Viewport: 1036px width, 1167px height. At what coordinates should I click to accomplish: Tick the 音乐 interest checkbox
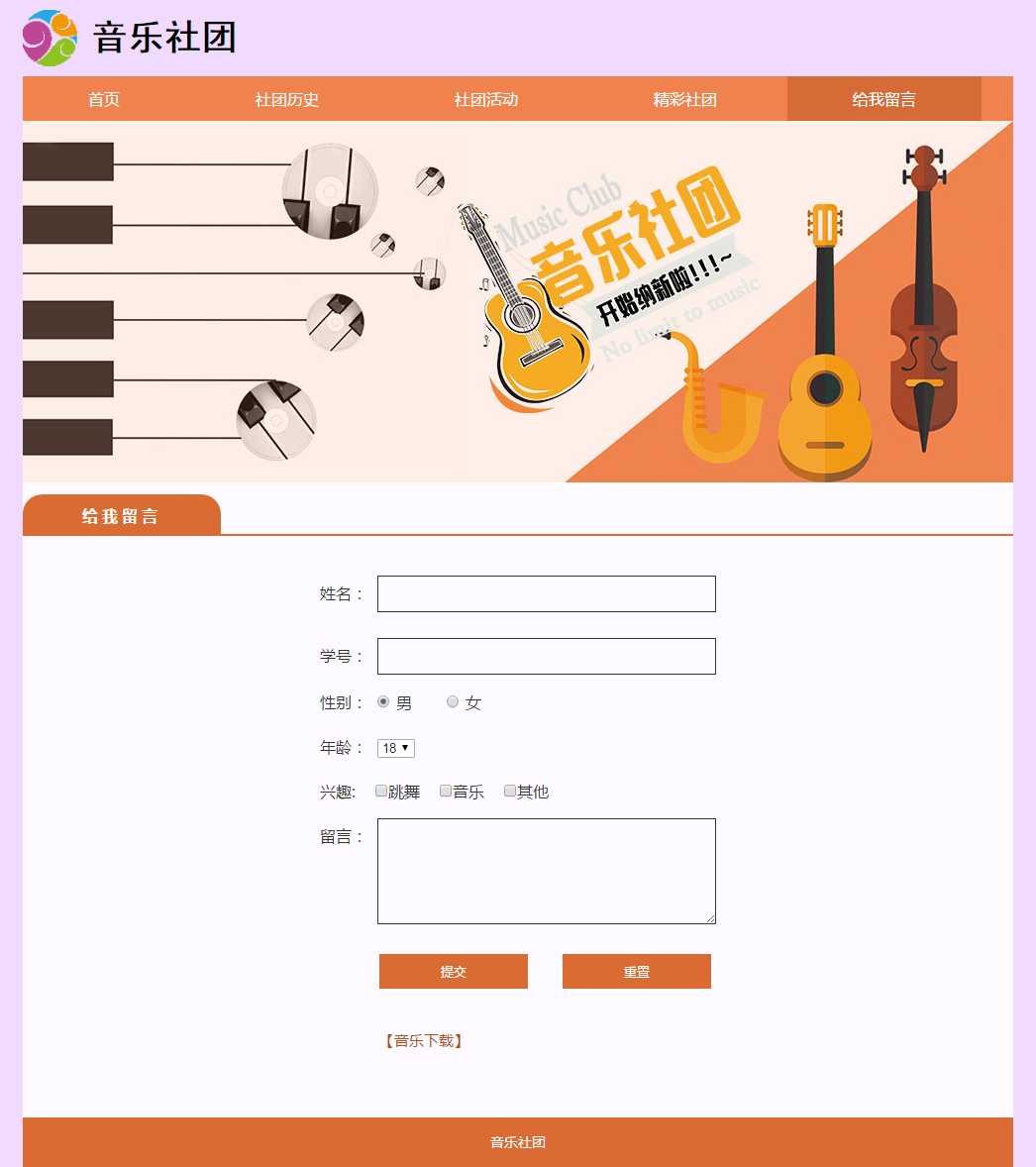446,791
